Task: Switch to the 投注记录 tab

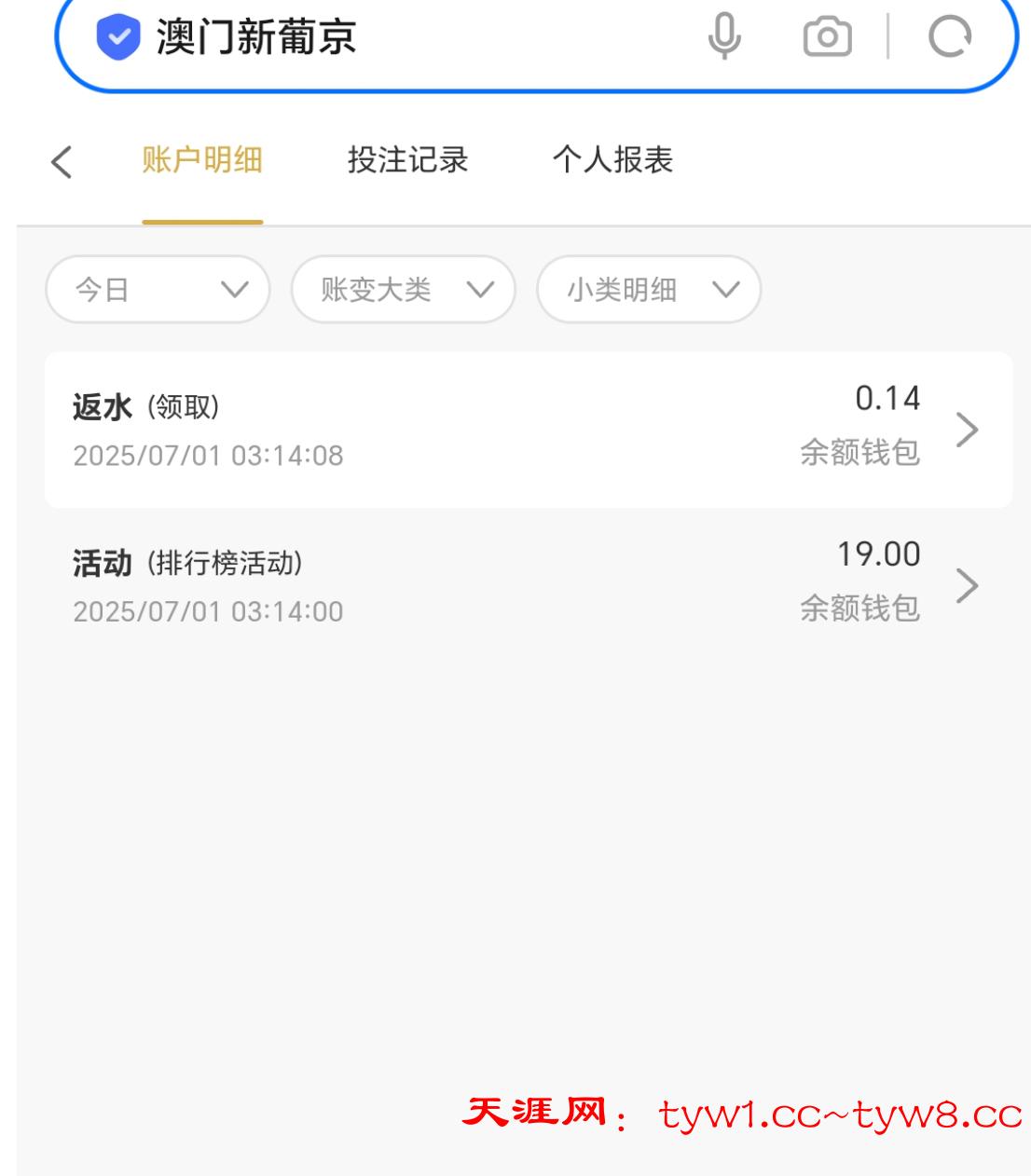Action: click(x=407, y=160)
